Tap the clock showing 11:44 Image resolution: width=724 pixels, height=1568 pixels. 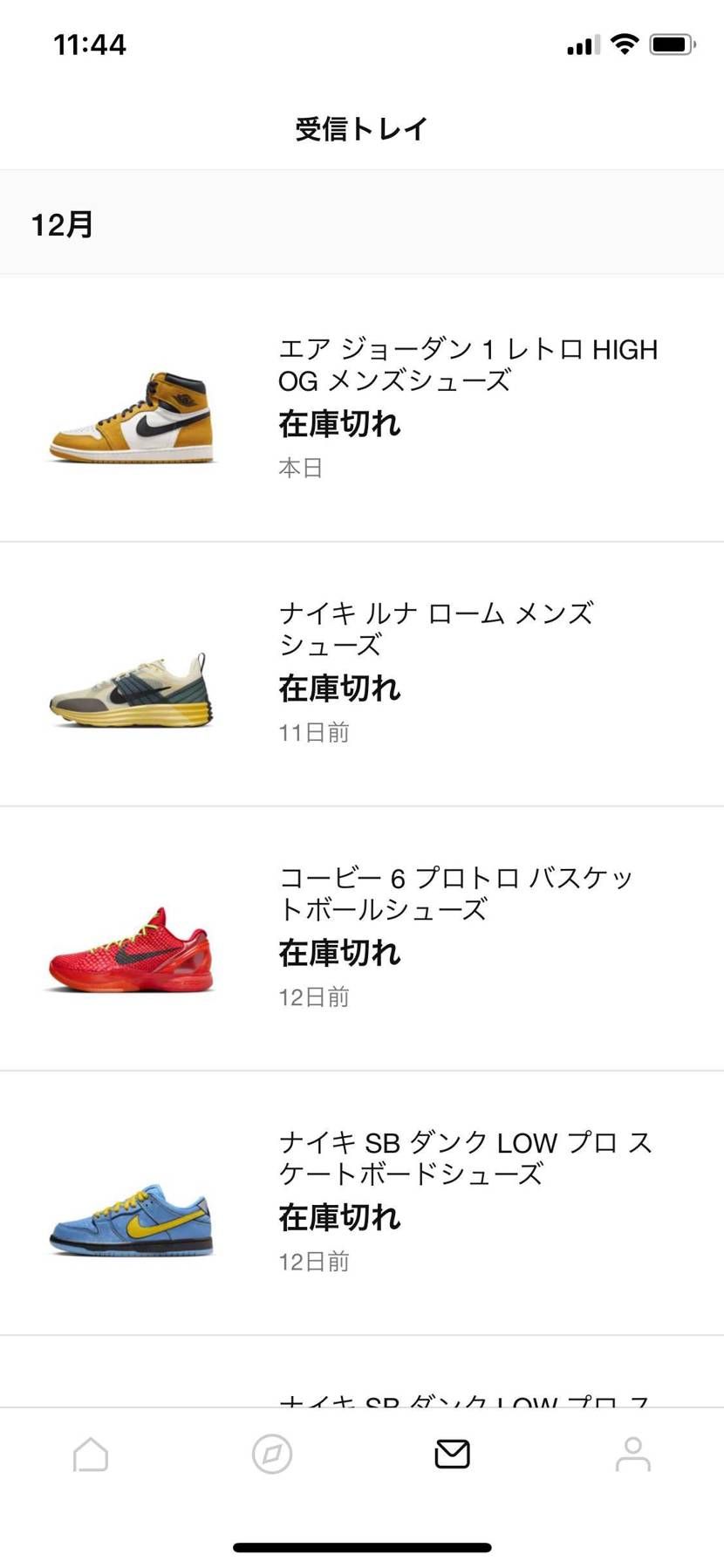pyautogui.click(x=90, y=45)
